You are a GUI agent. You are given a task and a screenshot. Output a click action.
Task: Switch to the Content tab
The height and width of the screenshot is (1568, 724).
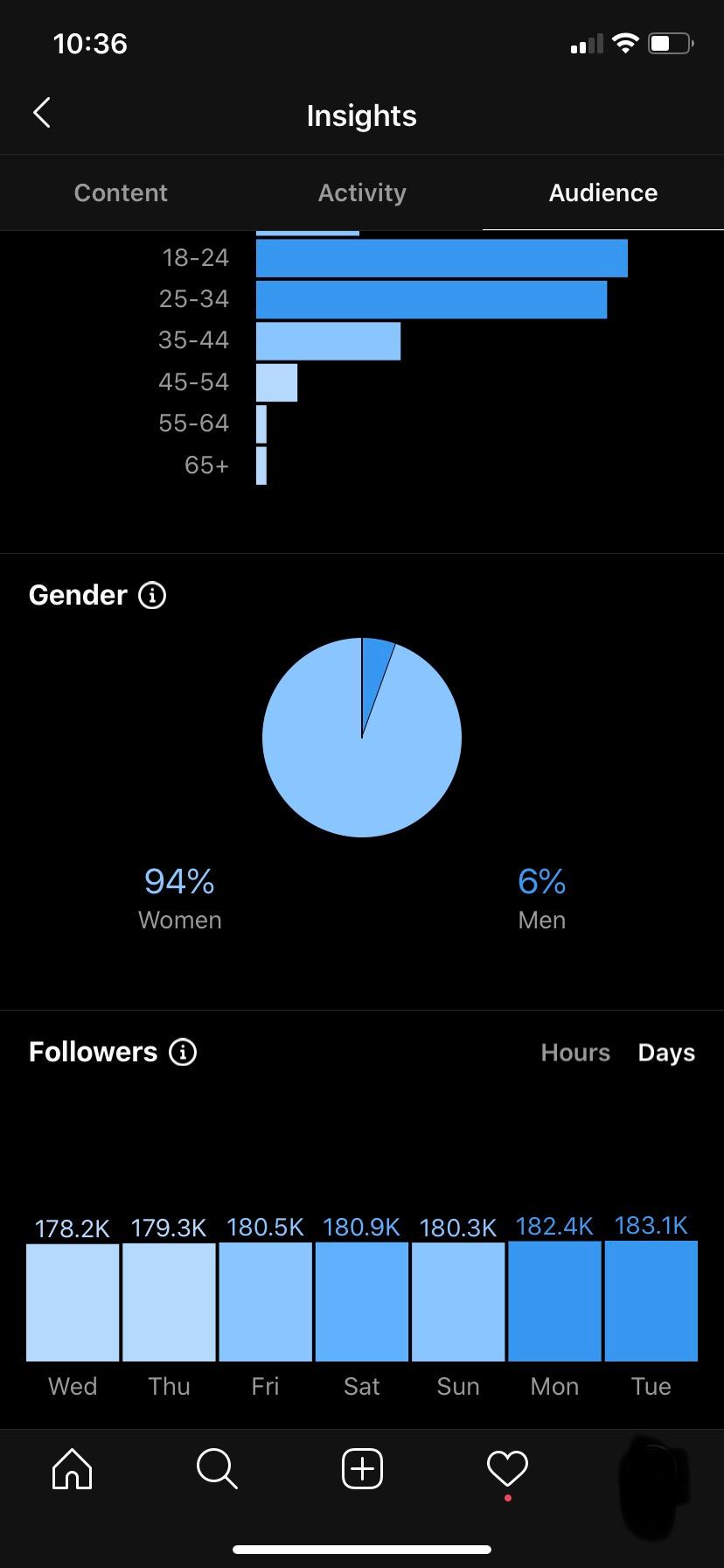pos(121,192)
